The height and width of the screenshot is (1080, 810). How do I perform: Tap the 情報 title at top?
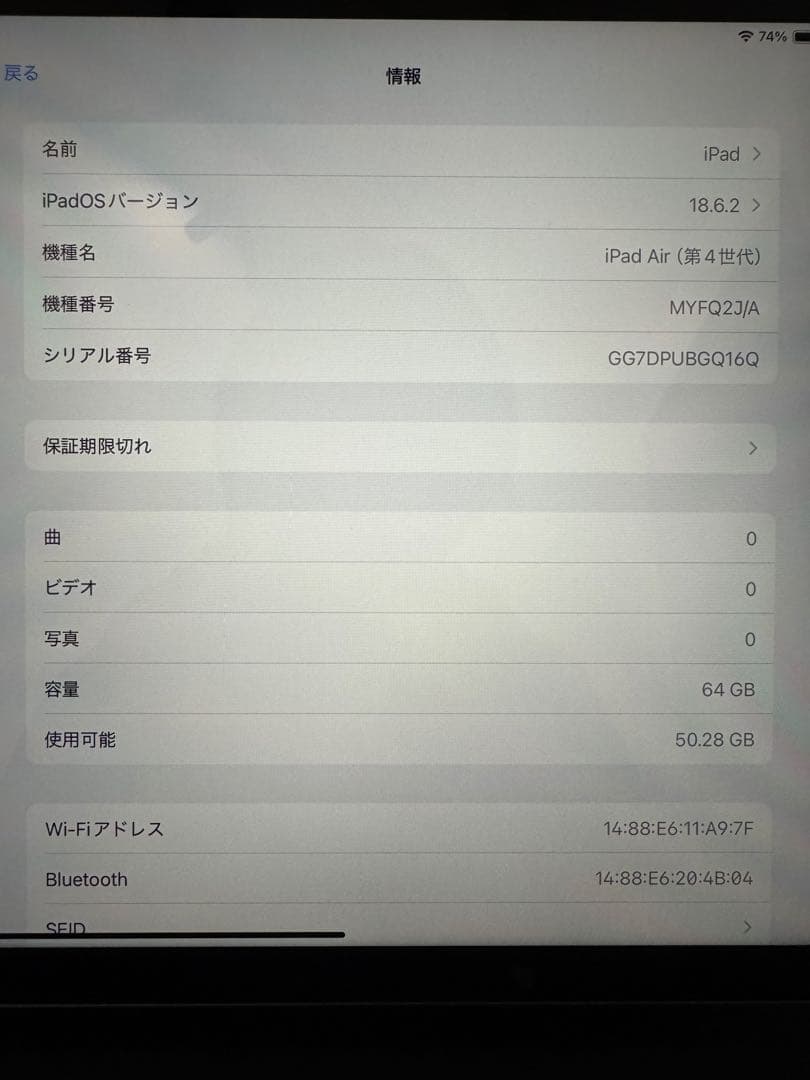click(402, 76)
